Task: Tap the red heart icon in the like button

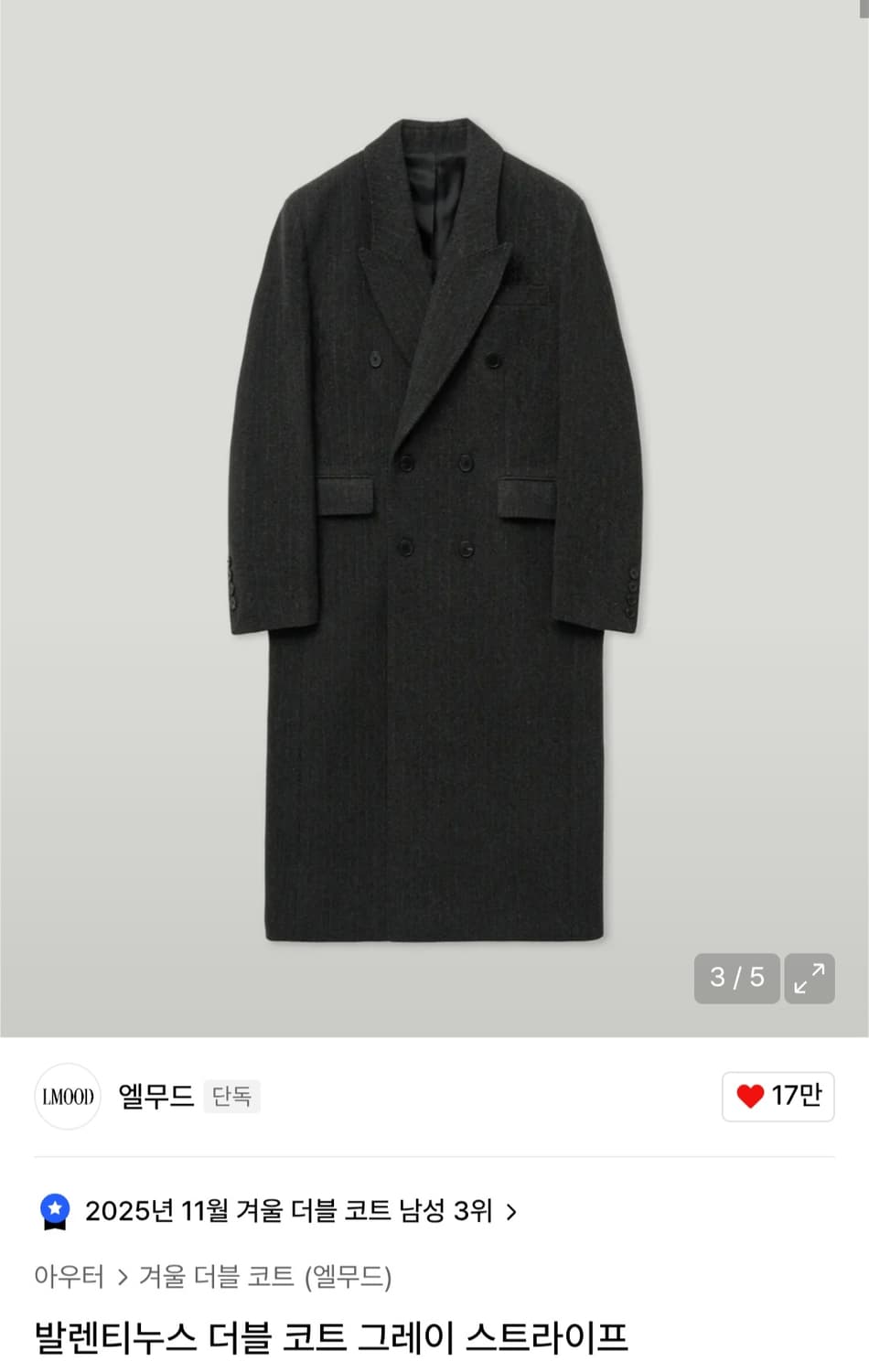Action: (750, 1096)
